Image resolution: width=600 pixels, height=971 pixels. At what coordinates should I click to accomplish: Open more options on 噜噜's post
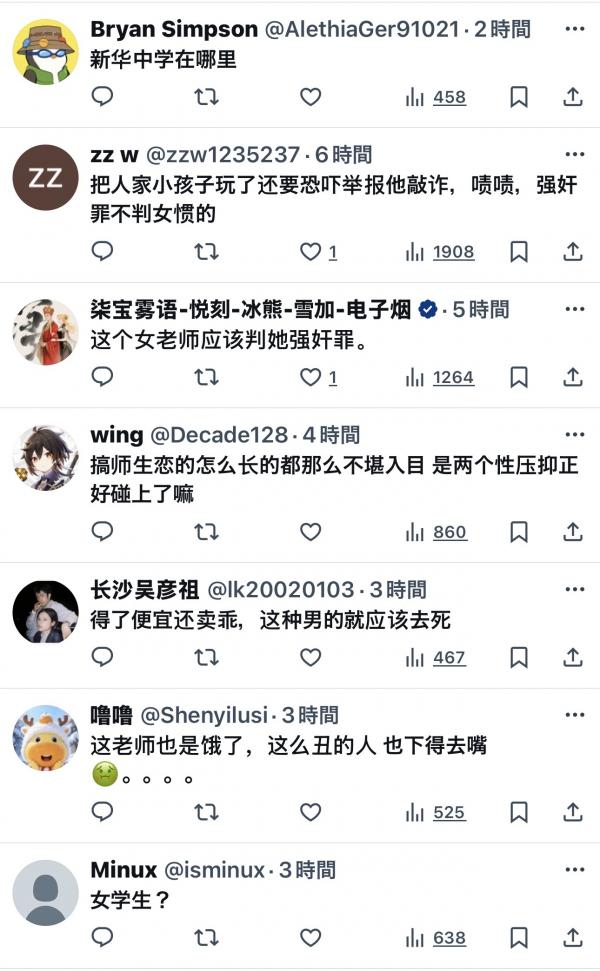[574, 715]
